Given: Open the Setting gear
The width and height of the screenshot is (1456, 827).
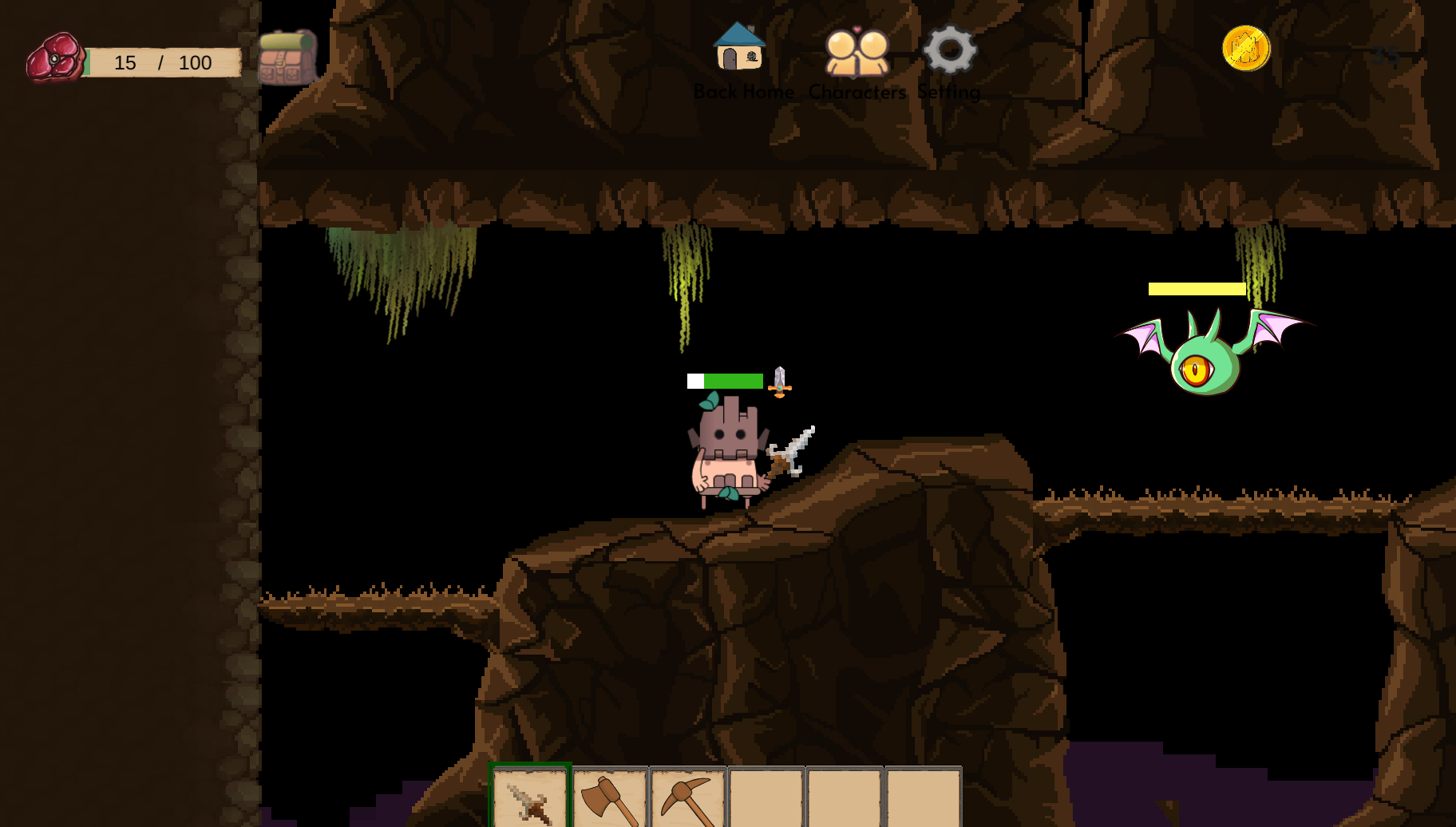Looking at the screenshot, I should pyautogui.click(x=949, y=51).
